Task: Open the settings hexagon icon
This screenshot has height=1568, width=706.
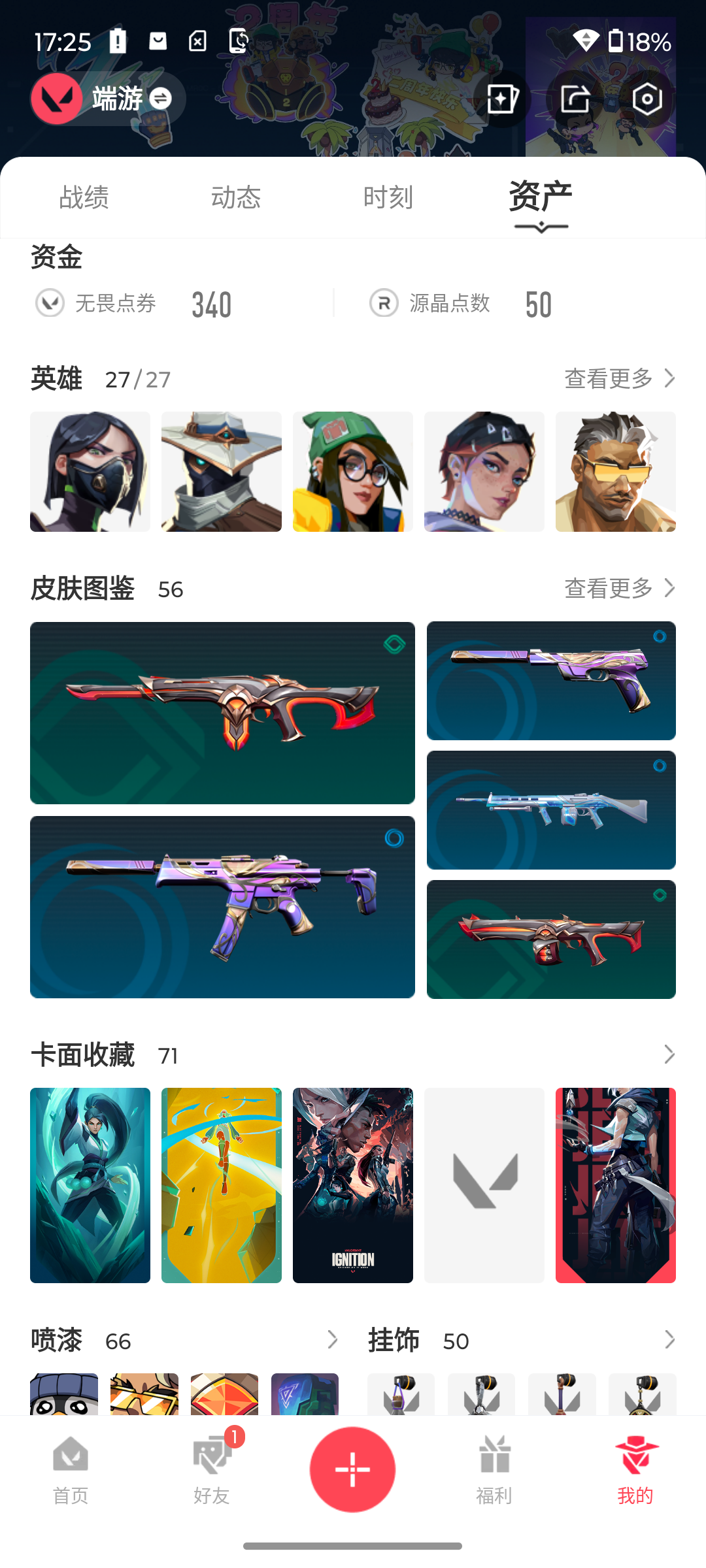Action: 647,99
